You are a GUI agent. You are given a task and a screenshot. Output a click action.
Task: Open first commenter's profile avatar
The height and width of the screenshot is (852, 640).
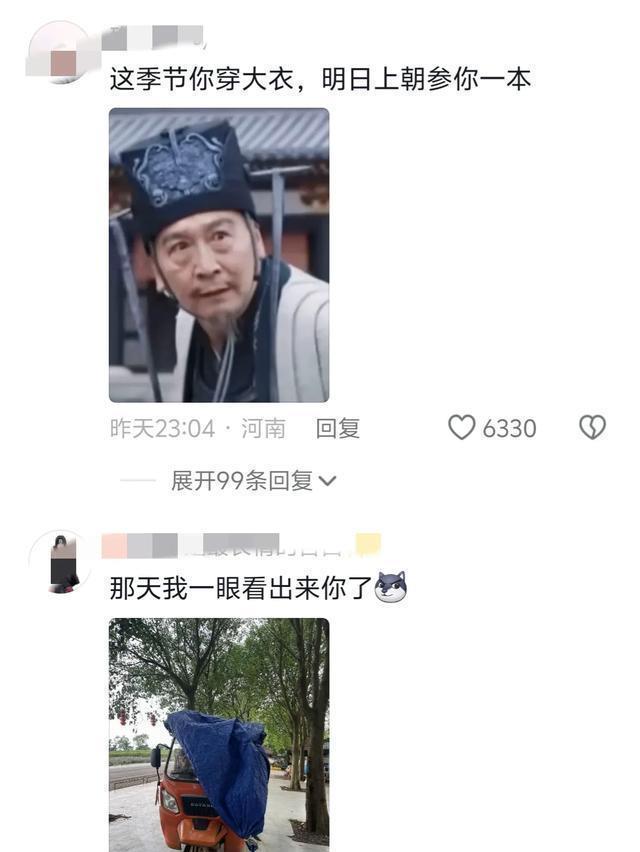point(61,53)
